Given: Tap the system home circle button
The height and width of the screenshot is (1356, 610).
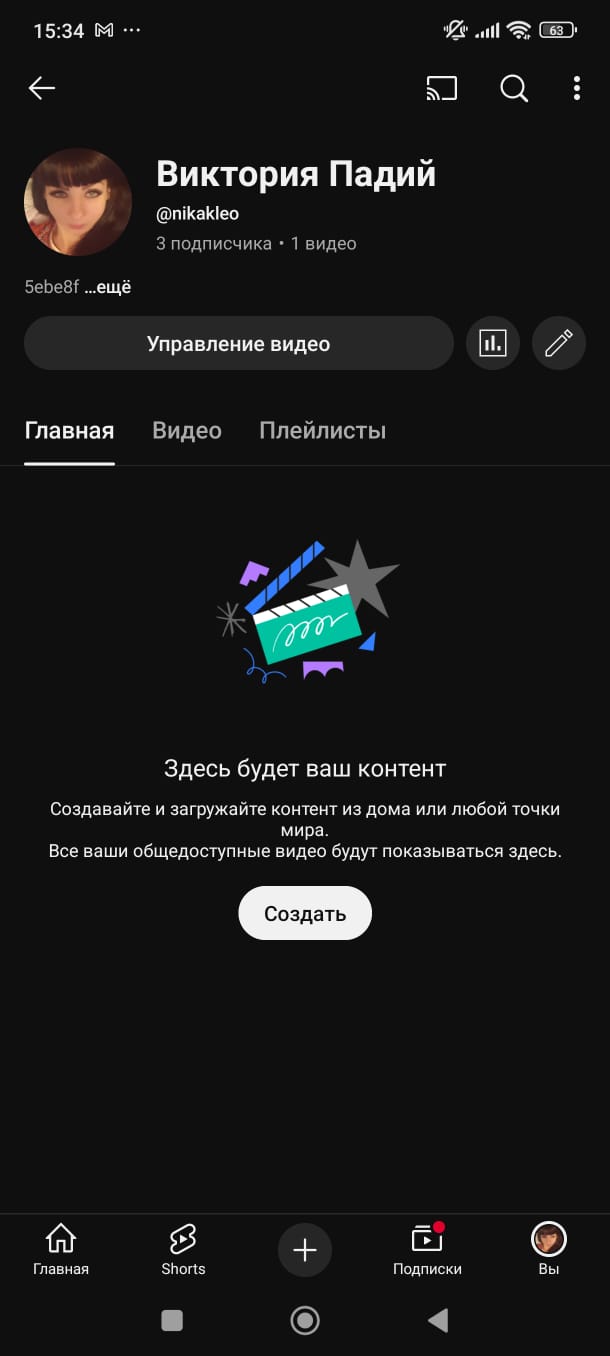Looking at the screenshot, I should pos(305,1321).
